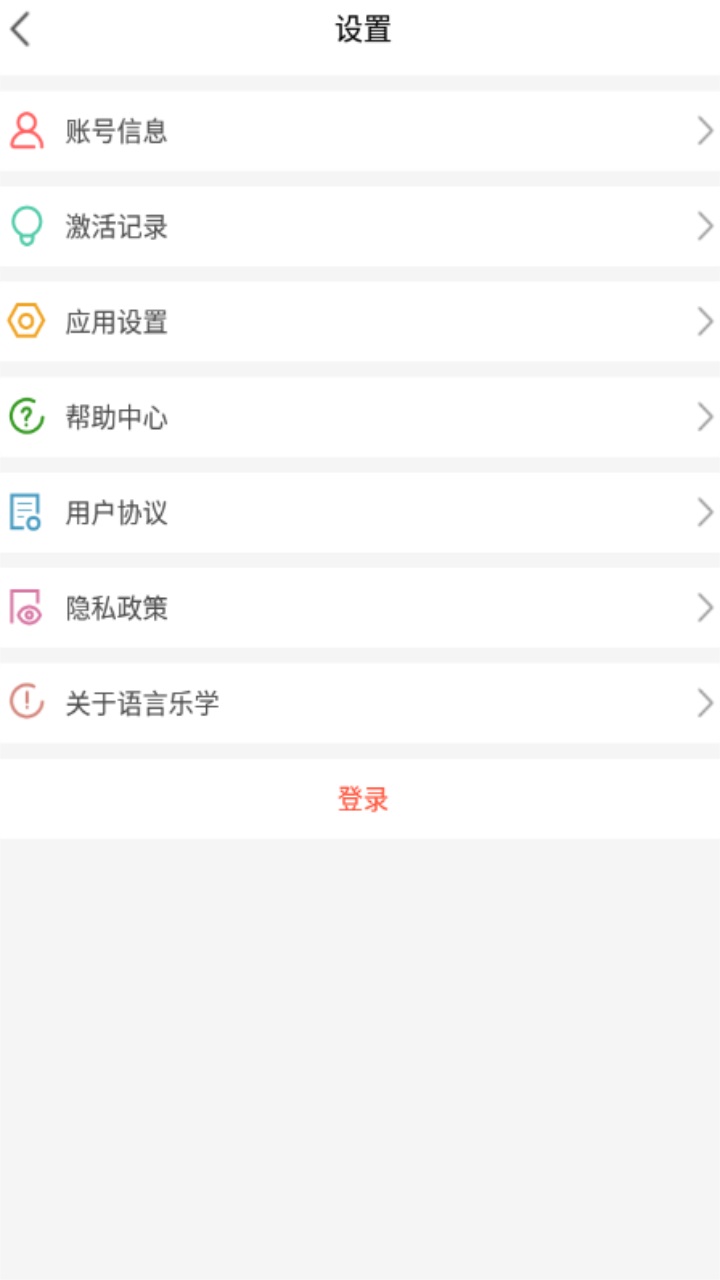
Task: Click the exclamation icon beside 关于语言乐学
Action: click(x=25, y=703)
